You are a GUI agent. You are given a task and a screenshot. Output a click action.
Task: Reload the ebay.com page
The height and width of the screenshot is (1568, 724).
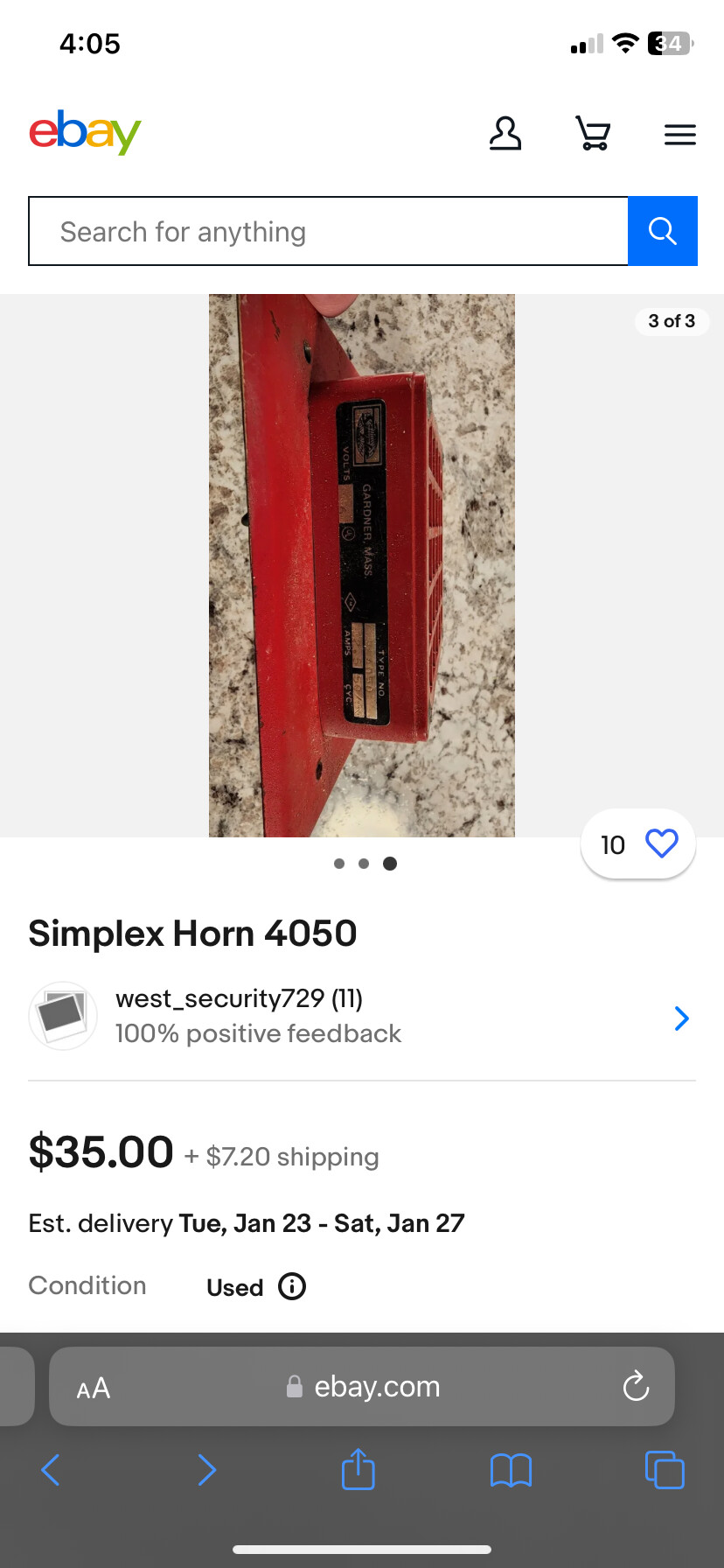[636, 1386]
